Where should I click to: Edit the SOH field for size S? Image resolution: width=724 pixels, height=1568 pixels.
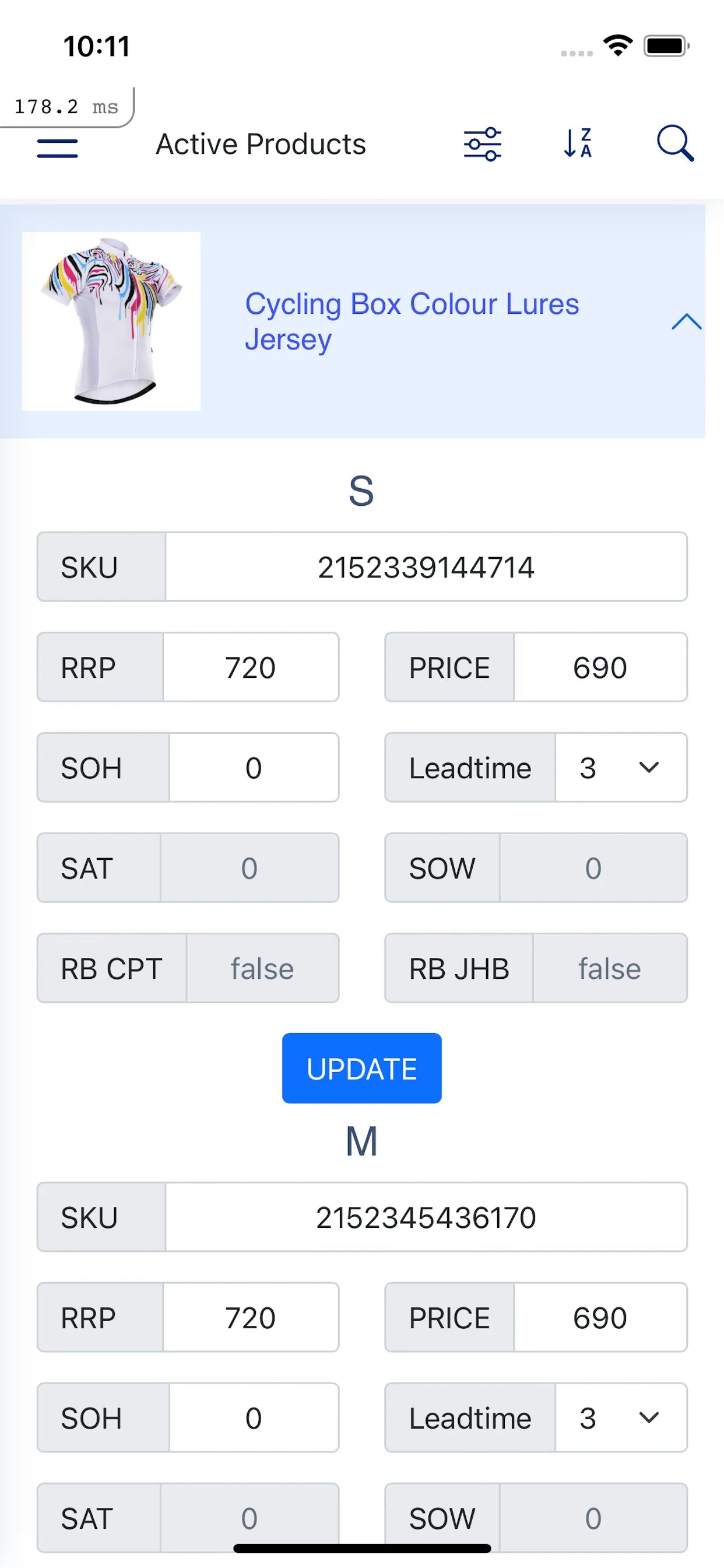pos(253,768)
